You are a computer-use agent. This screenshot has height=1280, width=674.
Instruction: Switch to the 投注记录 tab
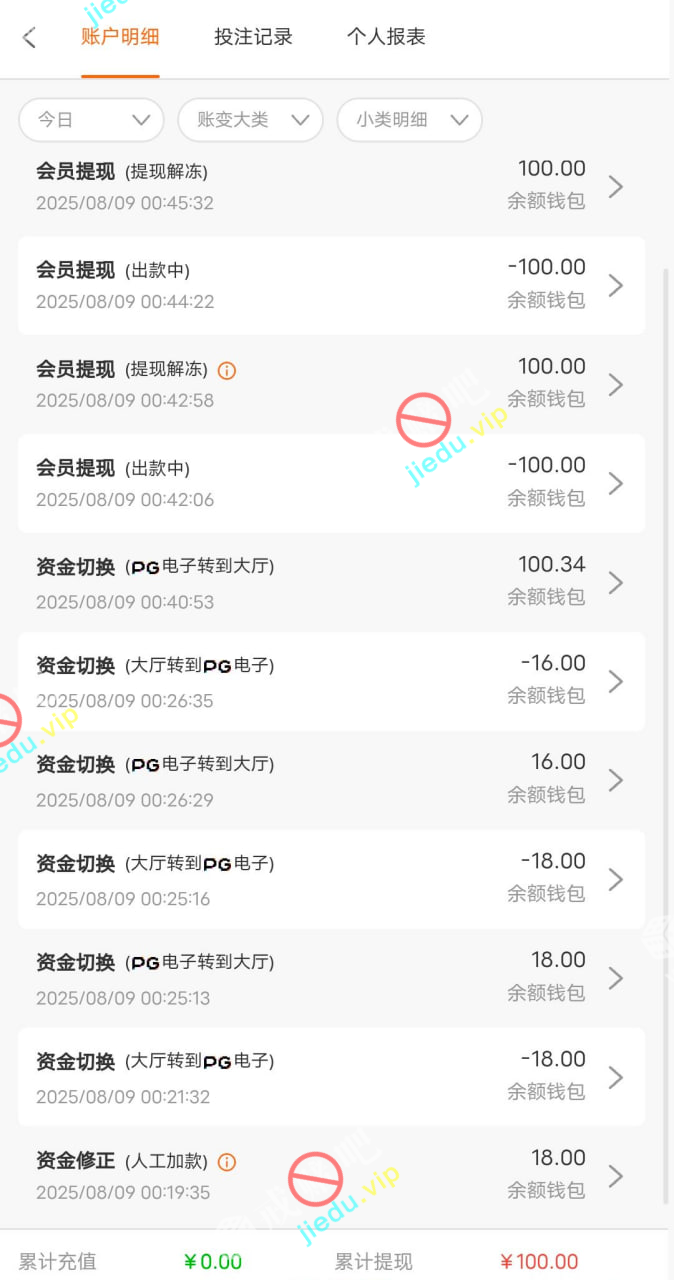pyautogui.click(x=253, y=37)
